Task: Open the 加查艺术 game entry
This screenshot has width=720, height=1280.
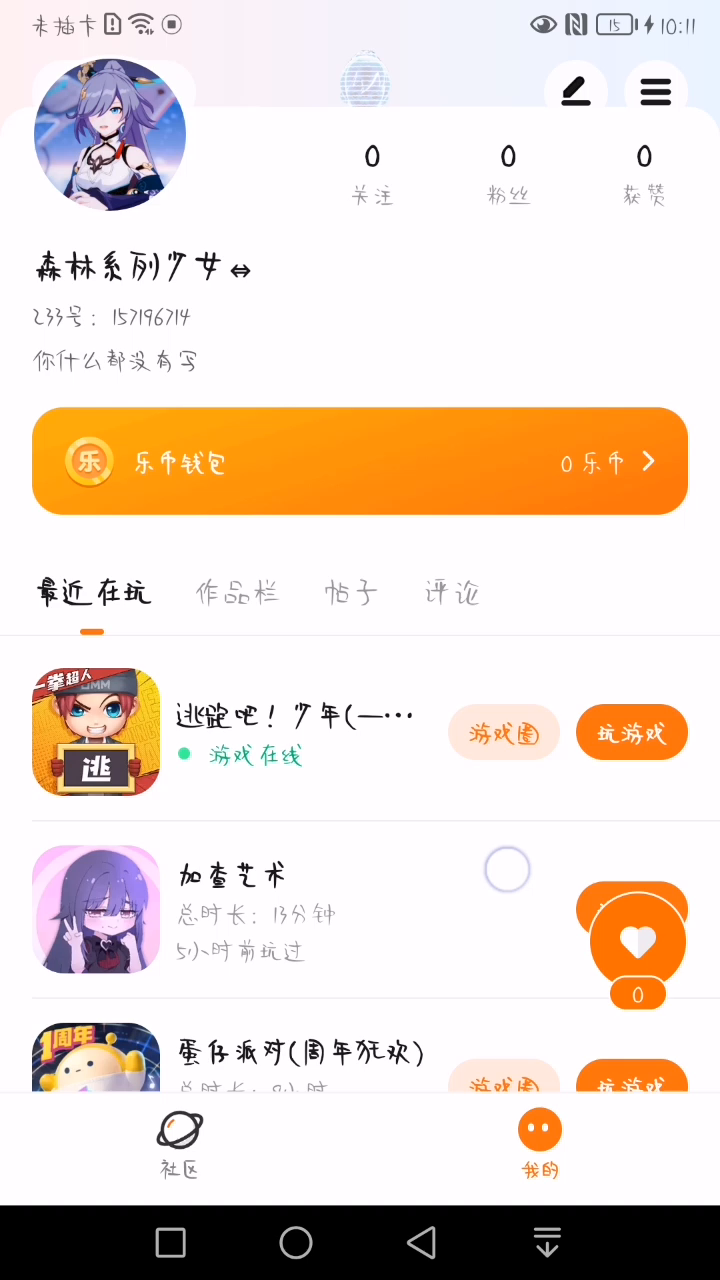Action: coord(300,909)
